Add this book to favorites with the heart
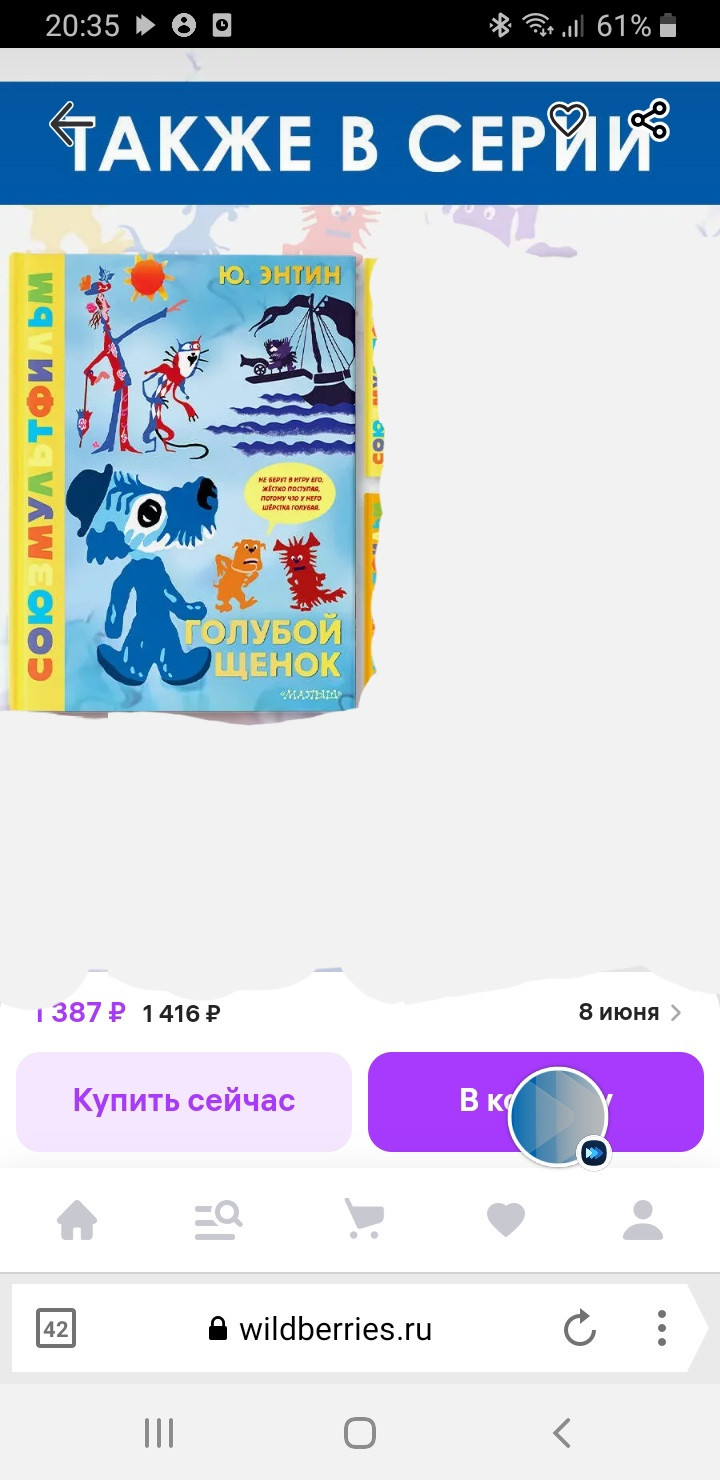This screenshot has height=1480, width=720. (568, 121)
